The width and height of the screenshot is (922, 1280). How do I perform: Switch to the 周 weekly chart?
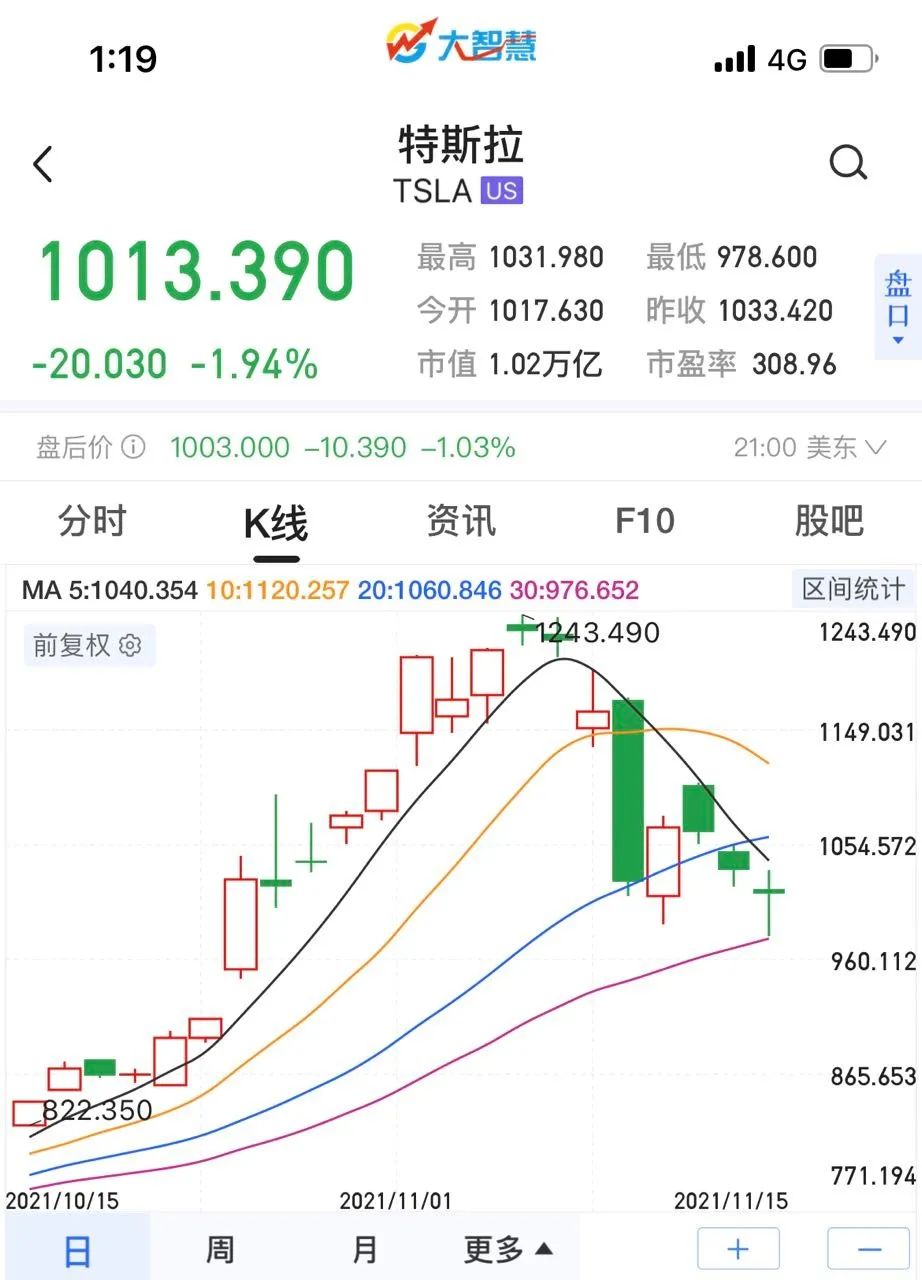coord(220,1249)
